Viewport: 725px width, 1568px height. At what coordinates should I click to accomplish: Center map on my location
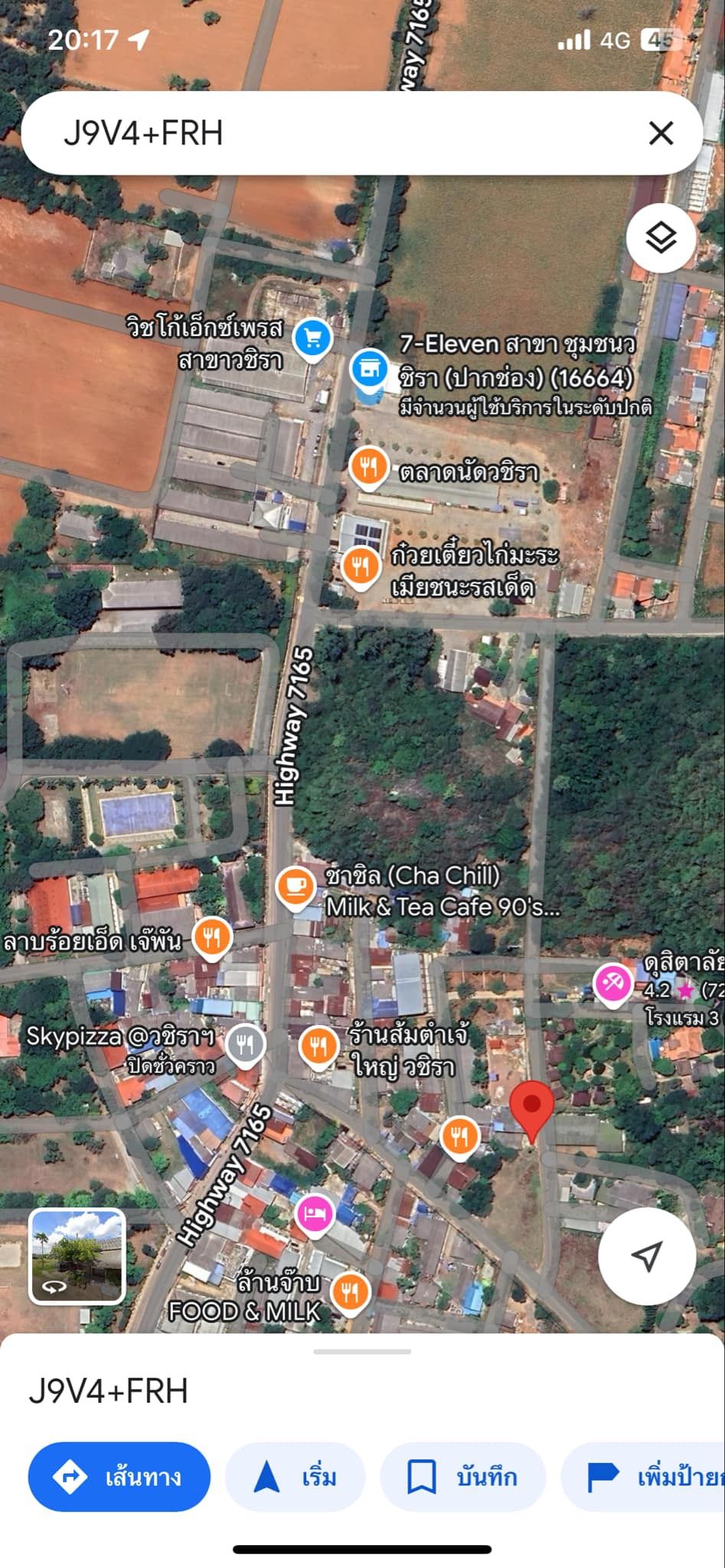[647, 1256]
